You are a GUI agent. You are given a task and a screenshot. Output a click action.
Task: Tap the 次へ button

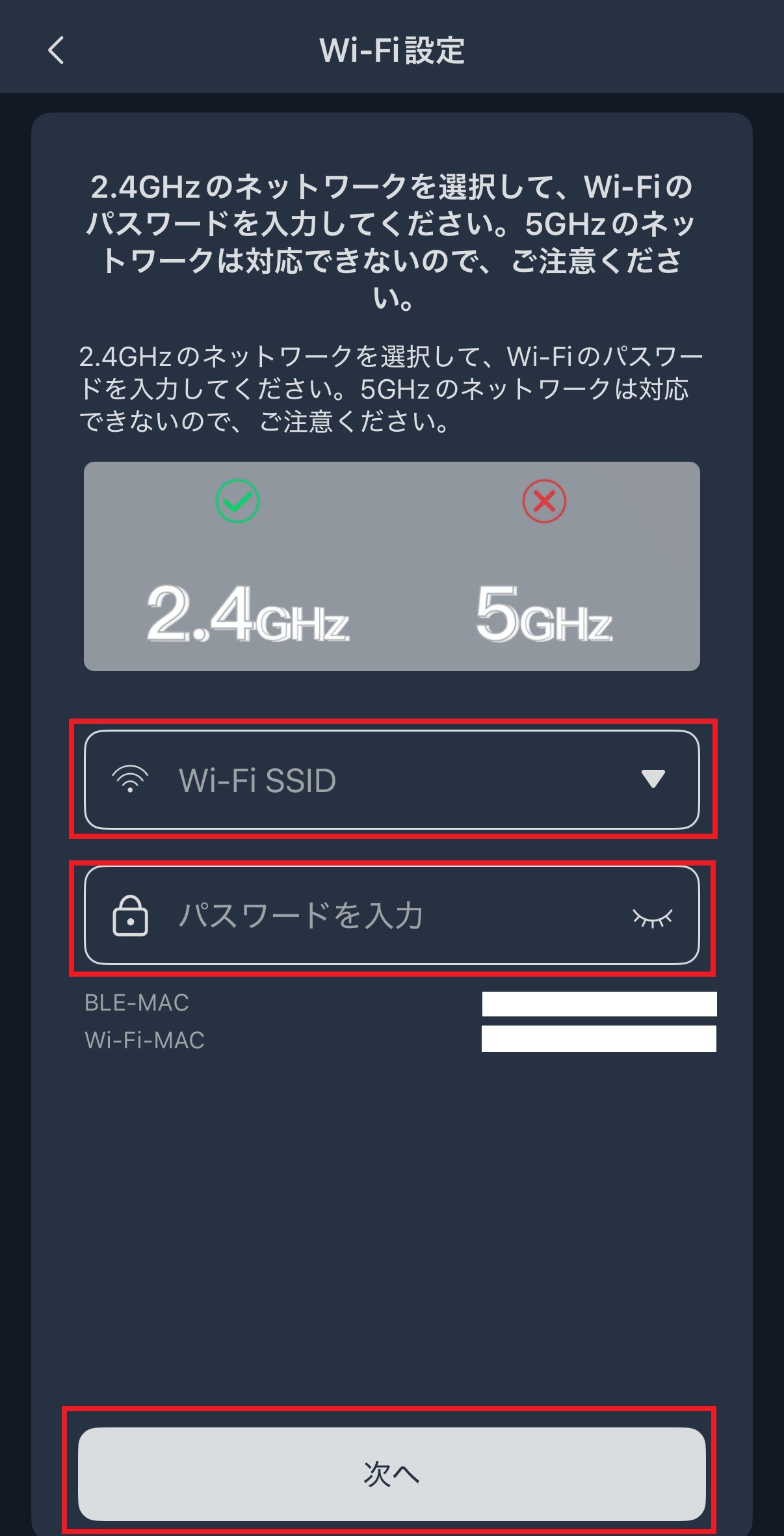click(x=391, y=1474)
